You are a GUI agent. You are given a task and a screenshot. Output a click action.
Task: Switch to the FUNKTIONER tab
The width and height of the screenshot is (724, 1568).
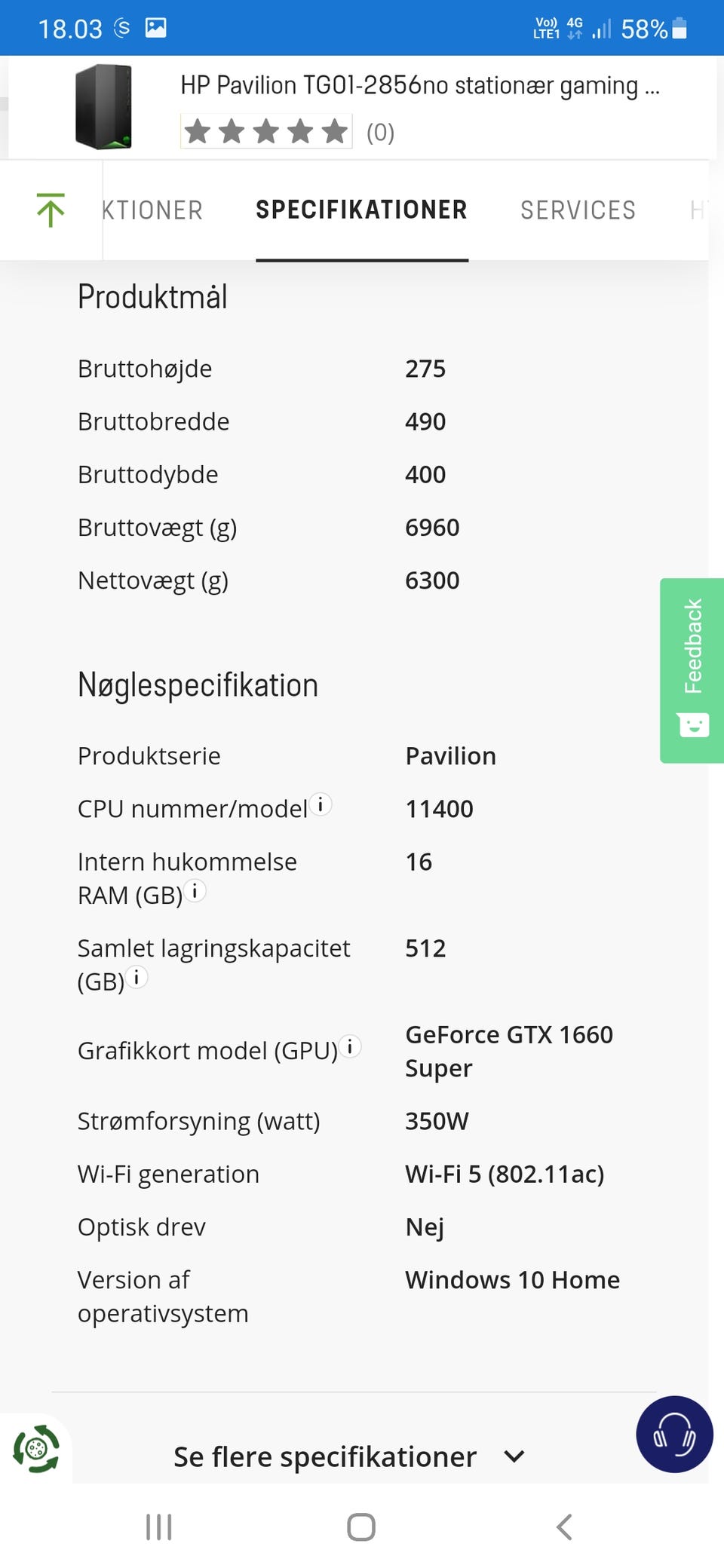pyautogui.click(x=151, y=210)
